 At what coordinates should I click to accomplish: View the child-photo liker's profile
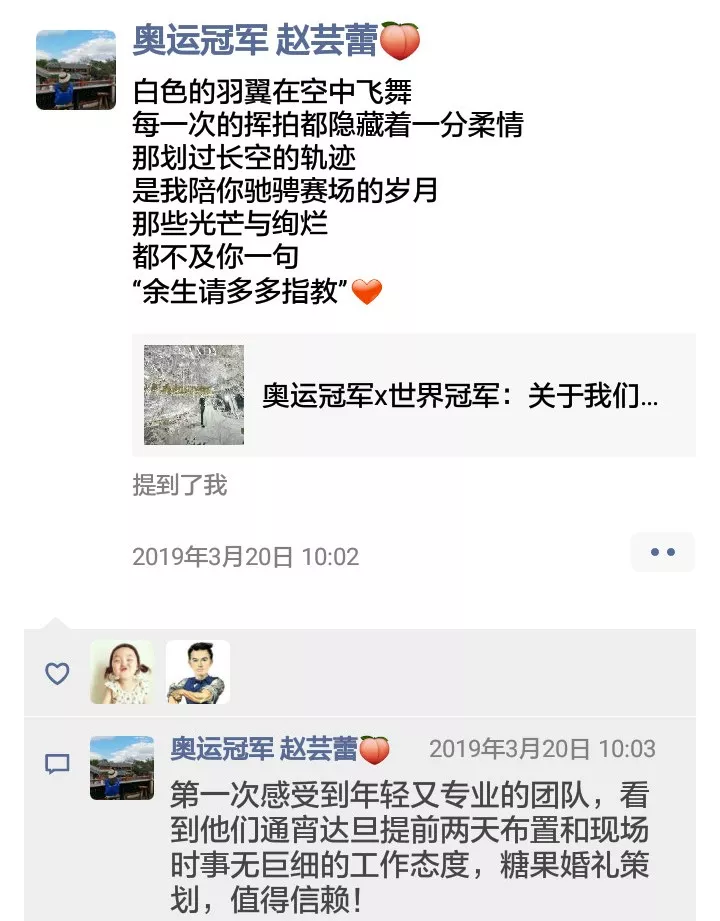point(122,672)
